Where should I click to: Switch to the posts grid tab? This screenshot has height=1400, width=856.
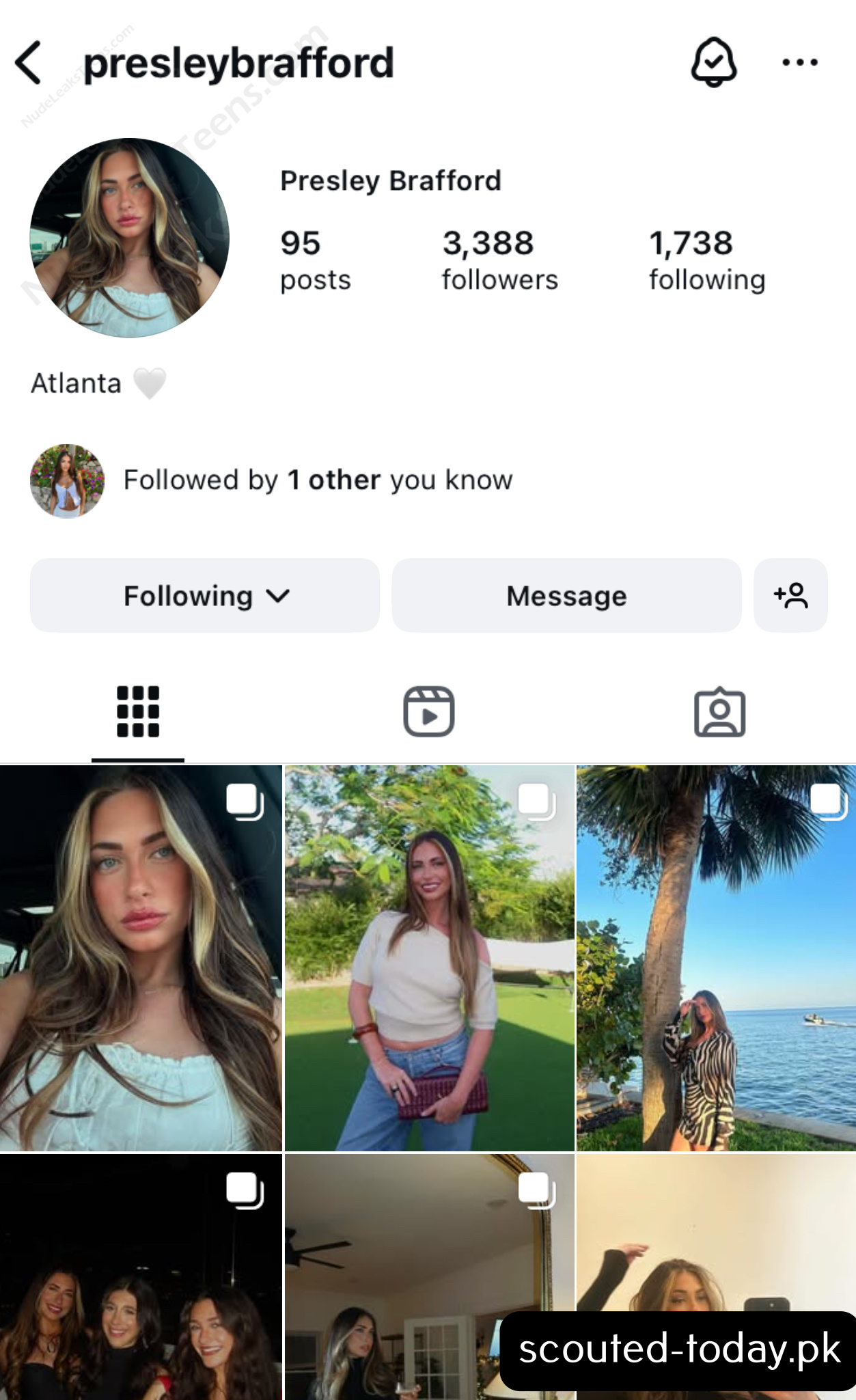click(138, 712)
